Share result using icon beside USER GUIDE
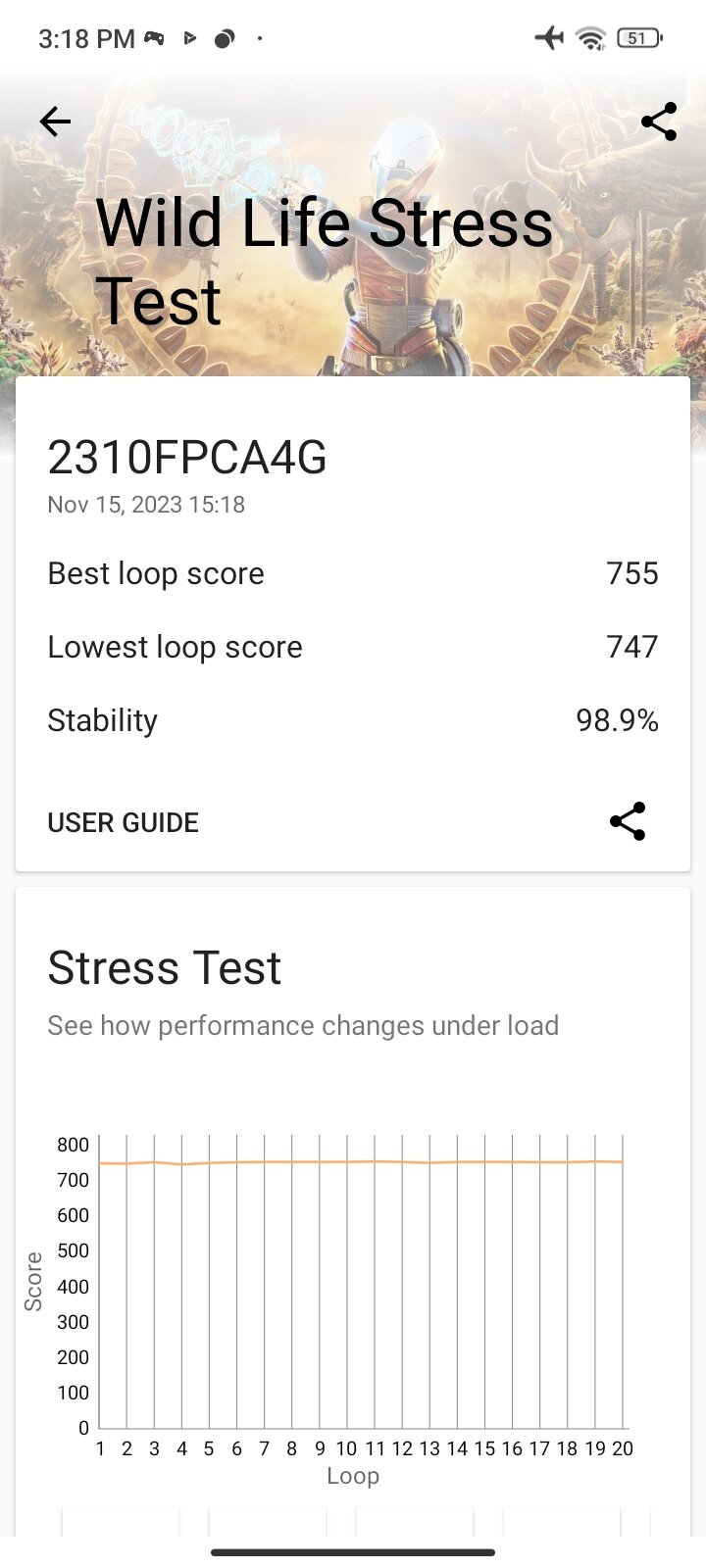This screenshot has height=1568, width=706. pos(628,821)
